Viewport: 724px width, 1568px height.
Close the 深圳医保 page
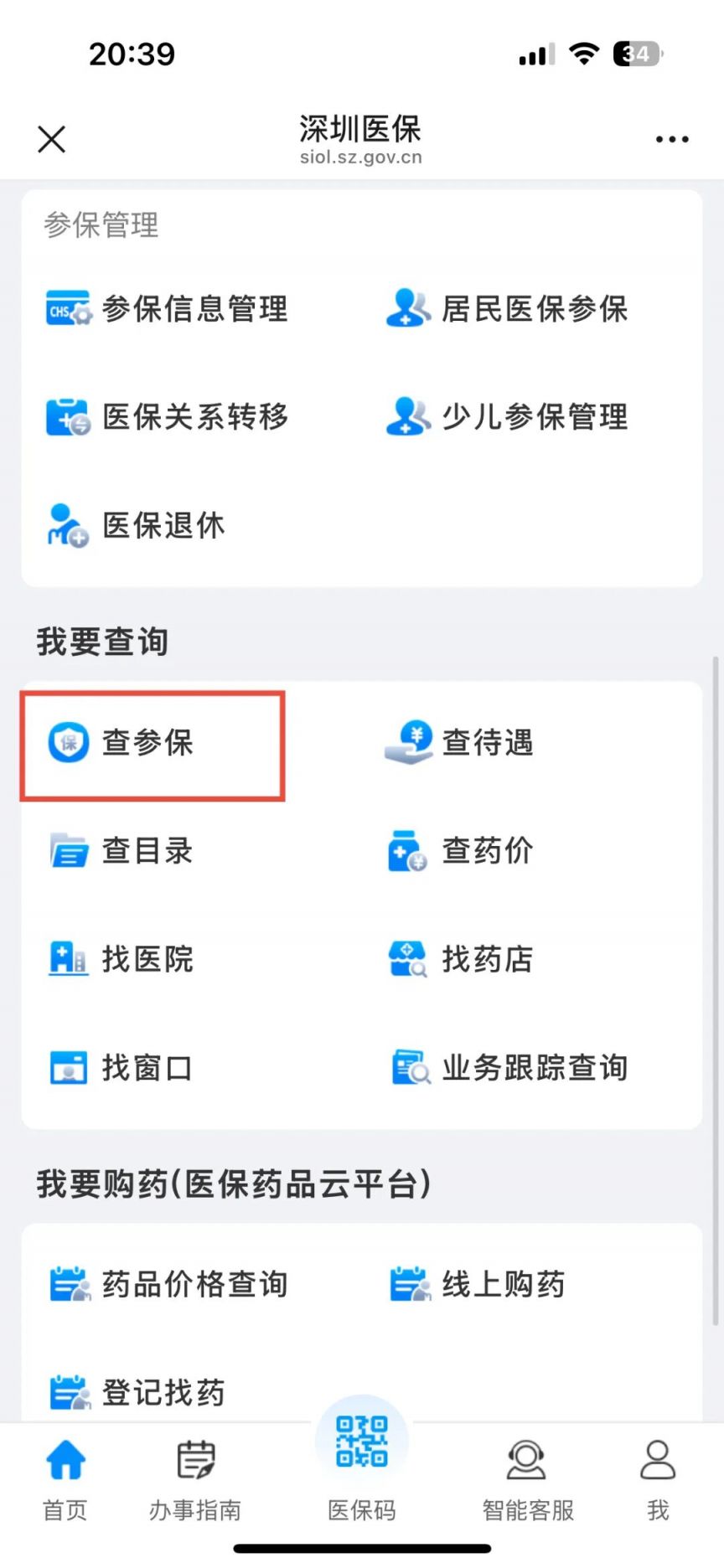click(52, 139)
